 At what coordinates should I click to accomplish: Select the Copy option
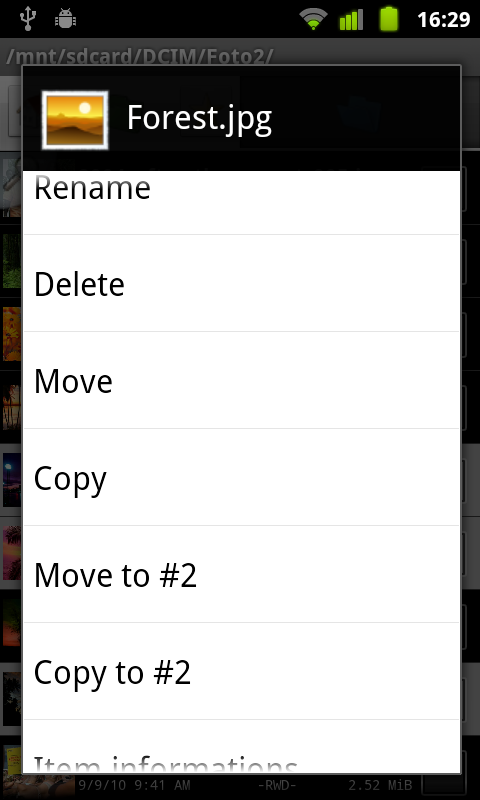pyautogui.click(x=241, y=477)
